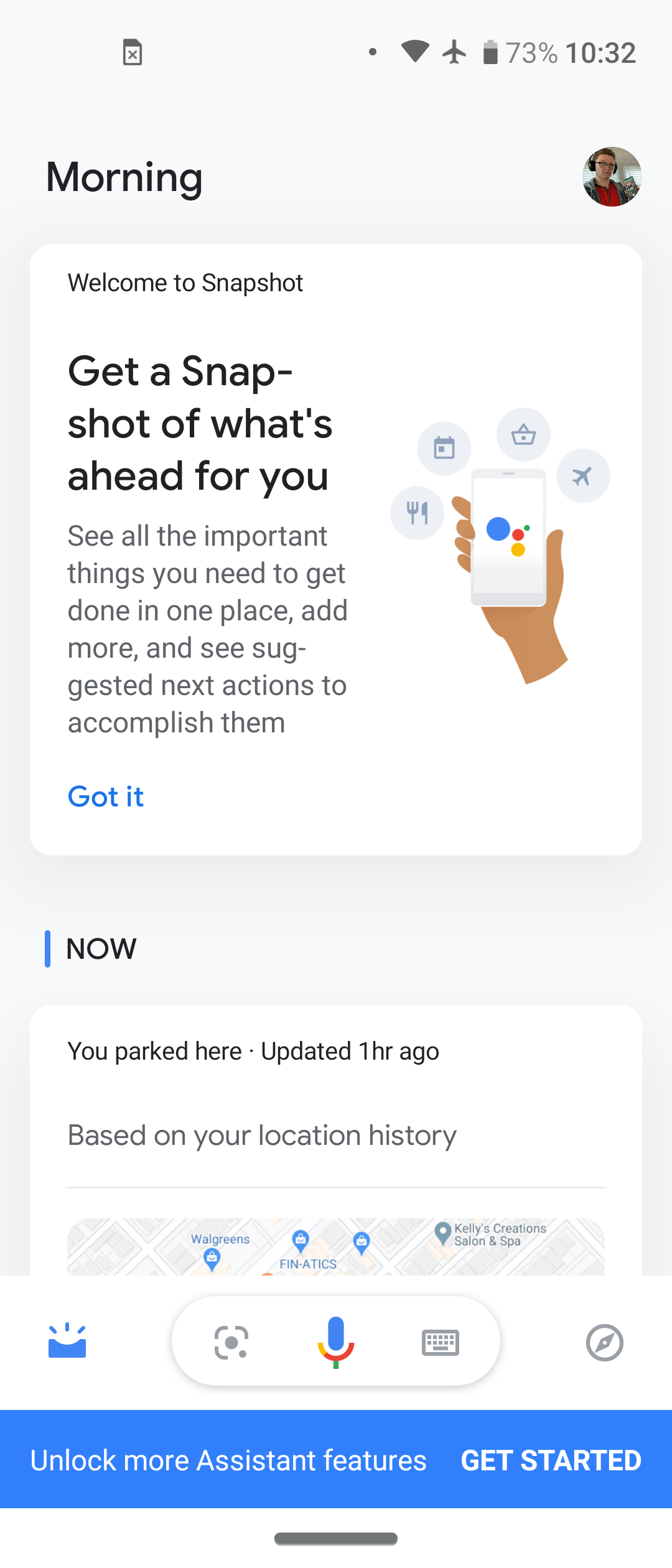Image resolution: width=672 pixels, height=1568 pixels.
Task: Open Google Lens camera search
Action: [x=231, y=1342]
